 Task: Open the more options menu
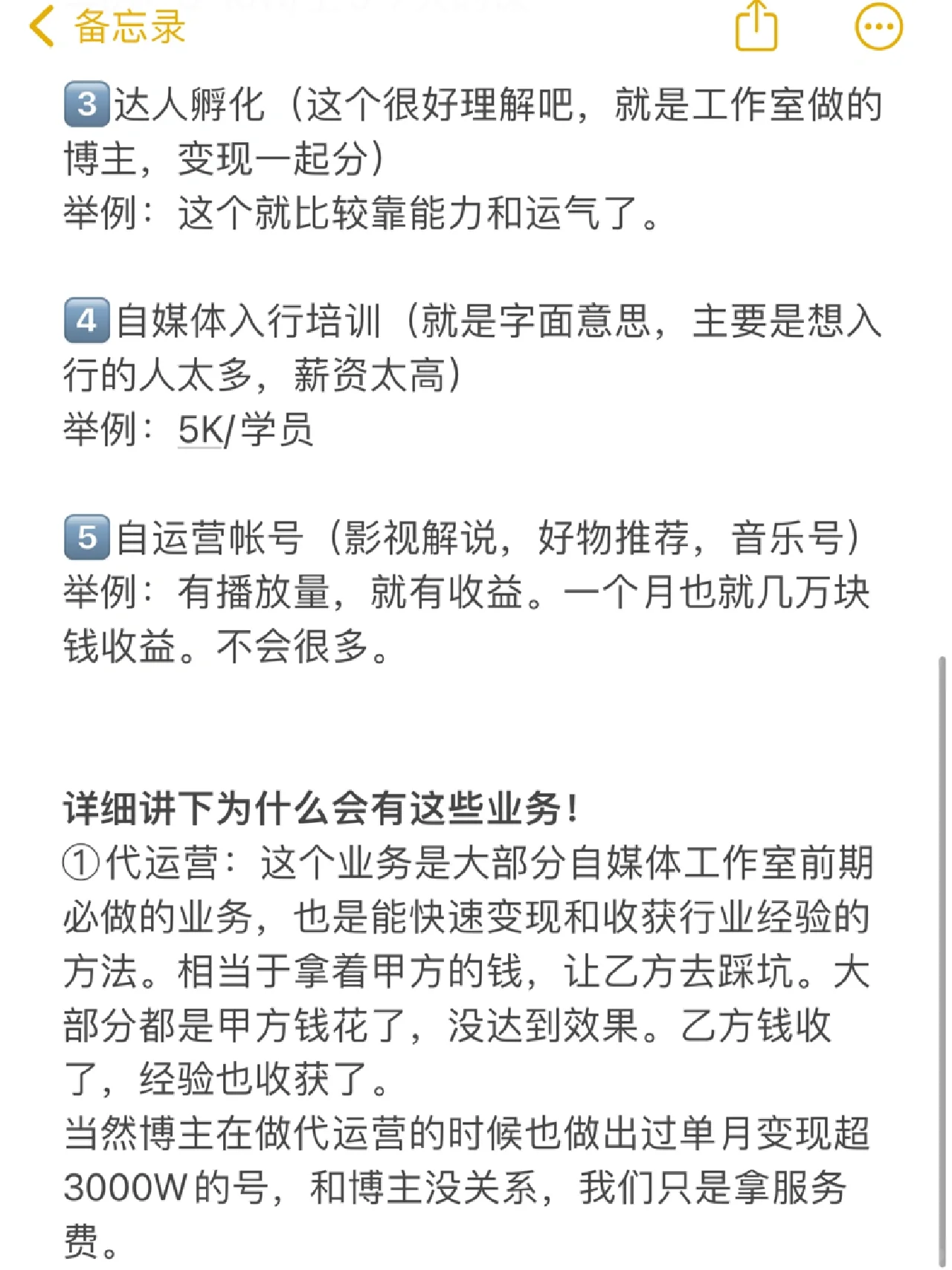point(878,27)
